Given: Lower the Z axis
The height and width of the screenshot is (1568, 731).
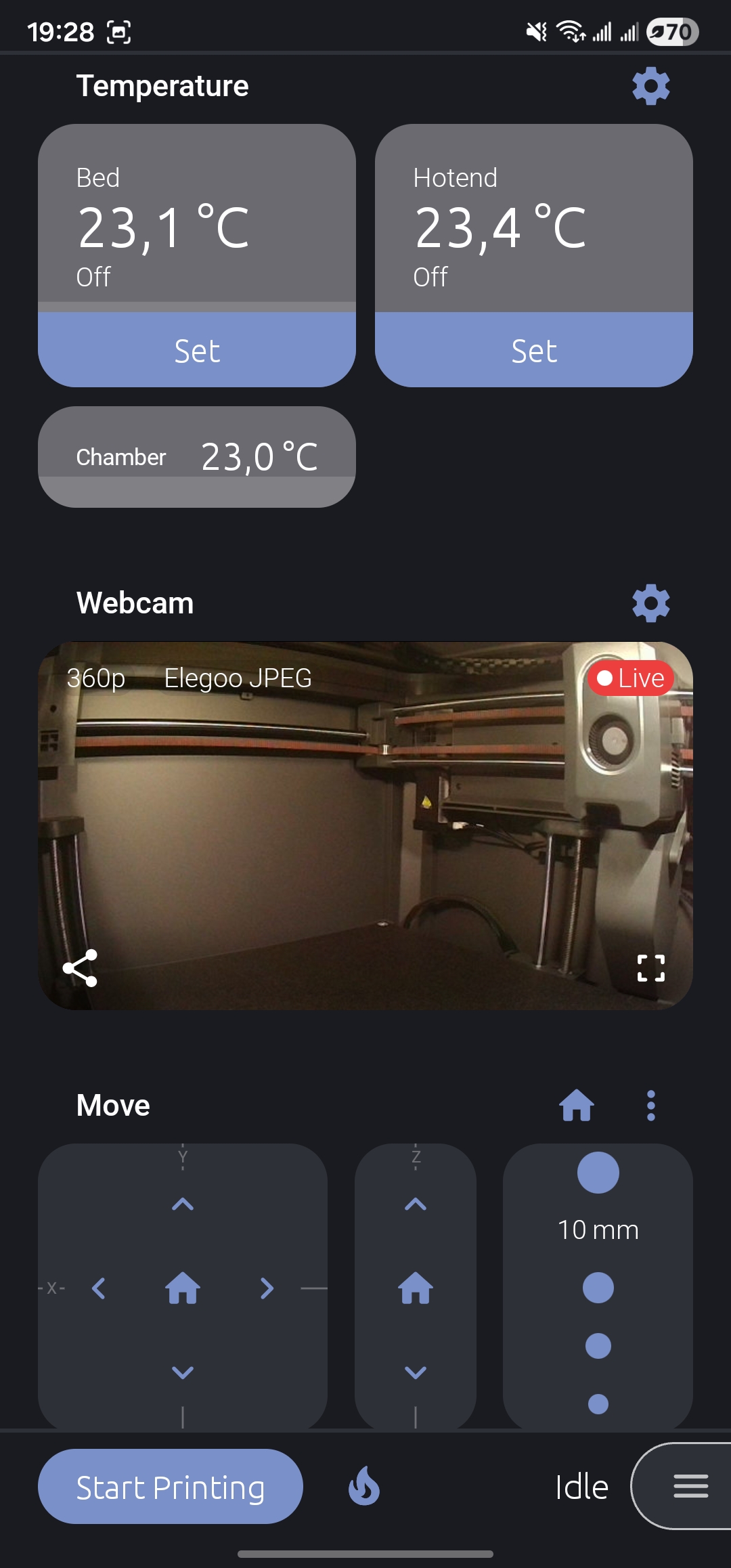Looking at the screenshot, I should 415,1372.
